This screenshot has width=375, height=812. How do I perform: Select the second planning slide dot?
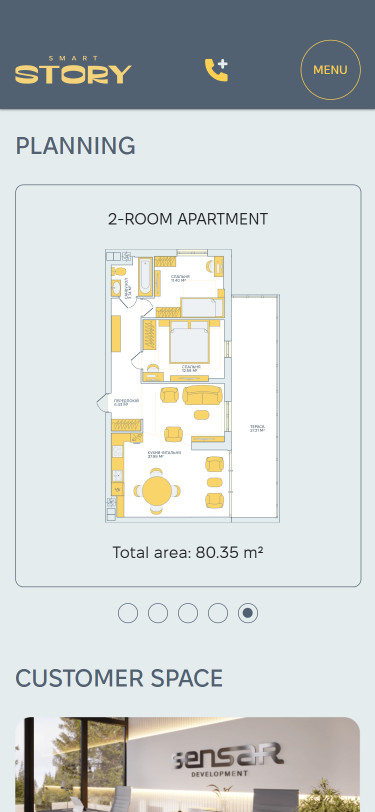point(158,613)
